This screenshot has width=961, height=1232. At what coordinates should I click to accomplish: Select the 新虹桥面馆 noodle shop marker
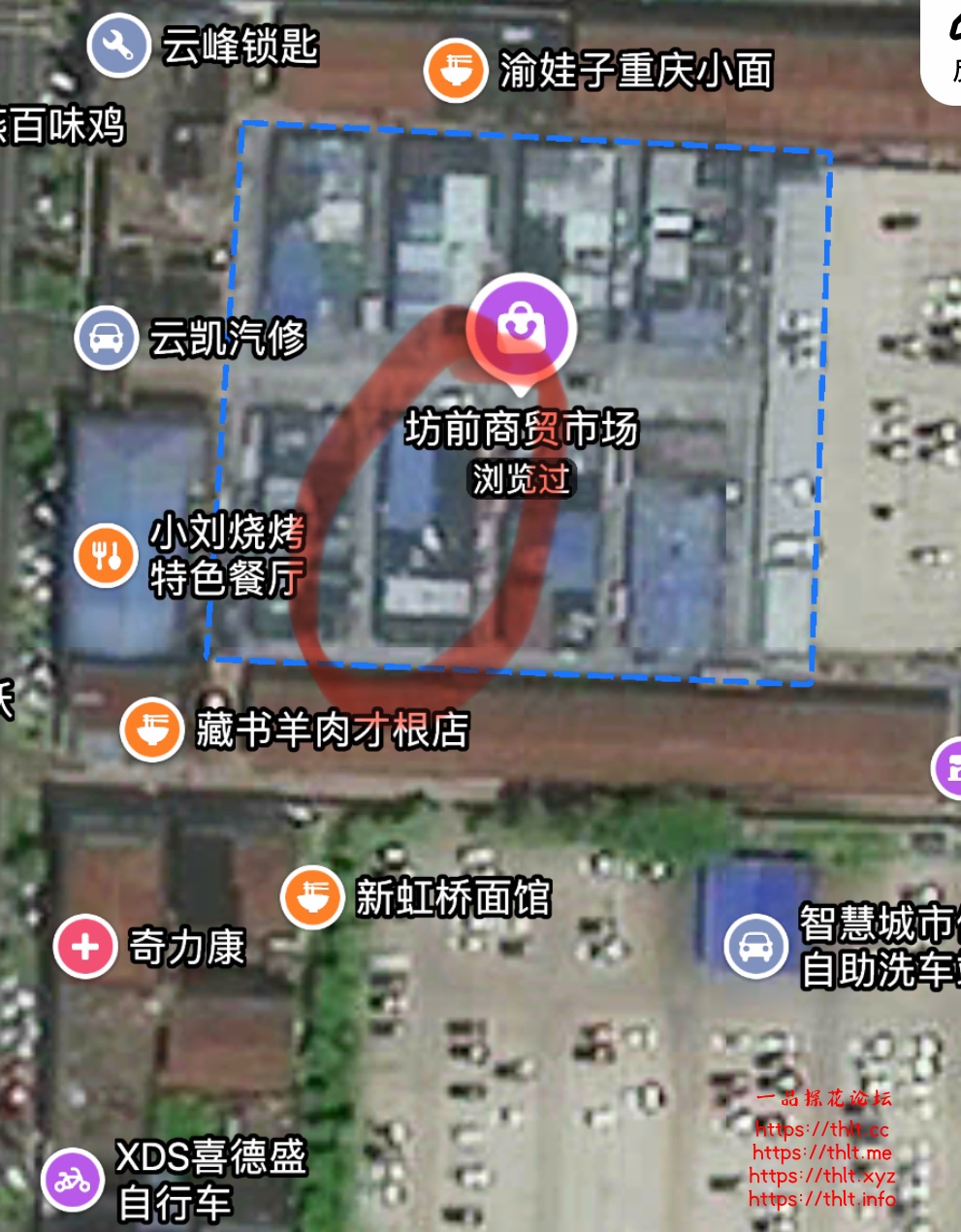pyautogui.click(x=312, y=897)
